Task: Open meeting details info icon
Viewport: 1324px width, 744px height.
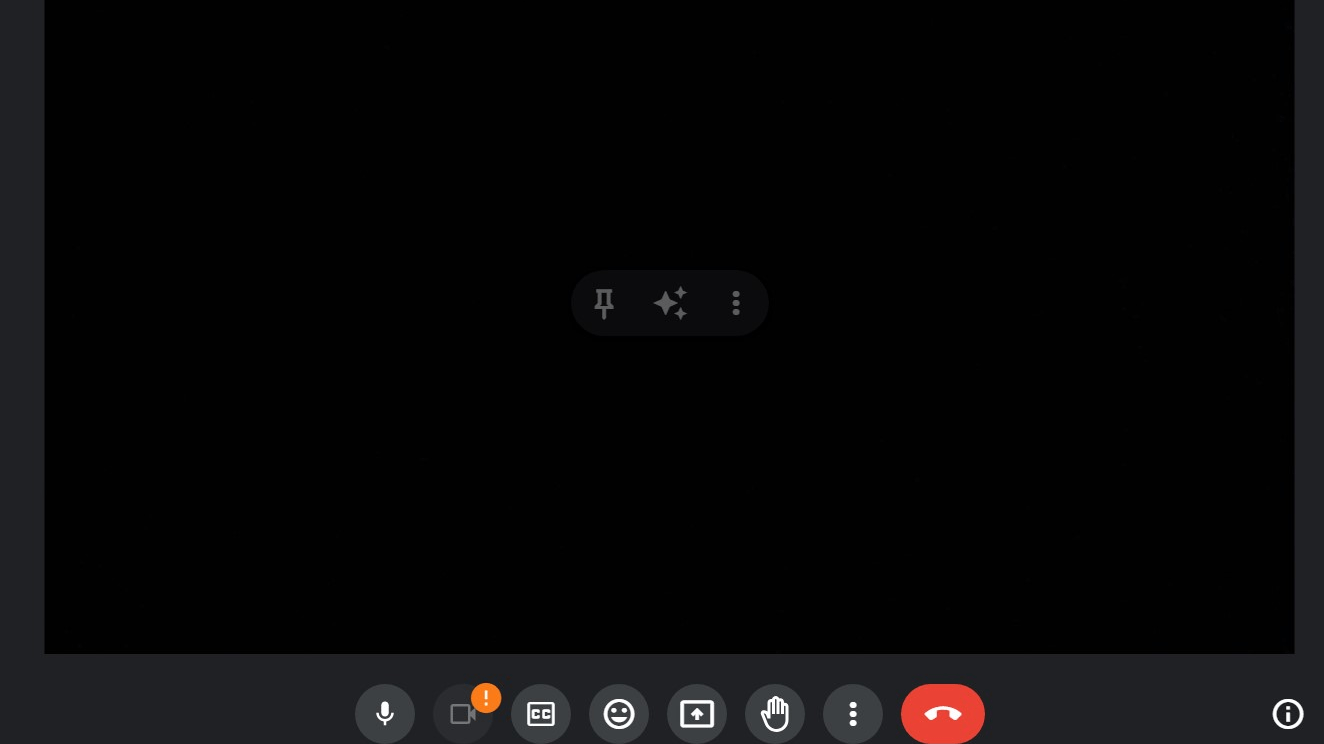Action: [1287, 714]
